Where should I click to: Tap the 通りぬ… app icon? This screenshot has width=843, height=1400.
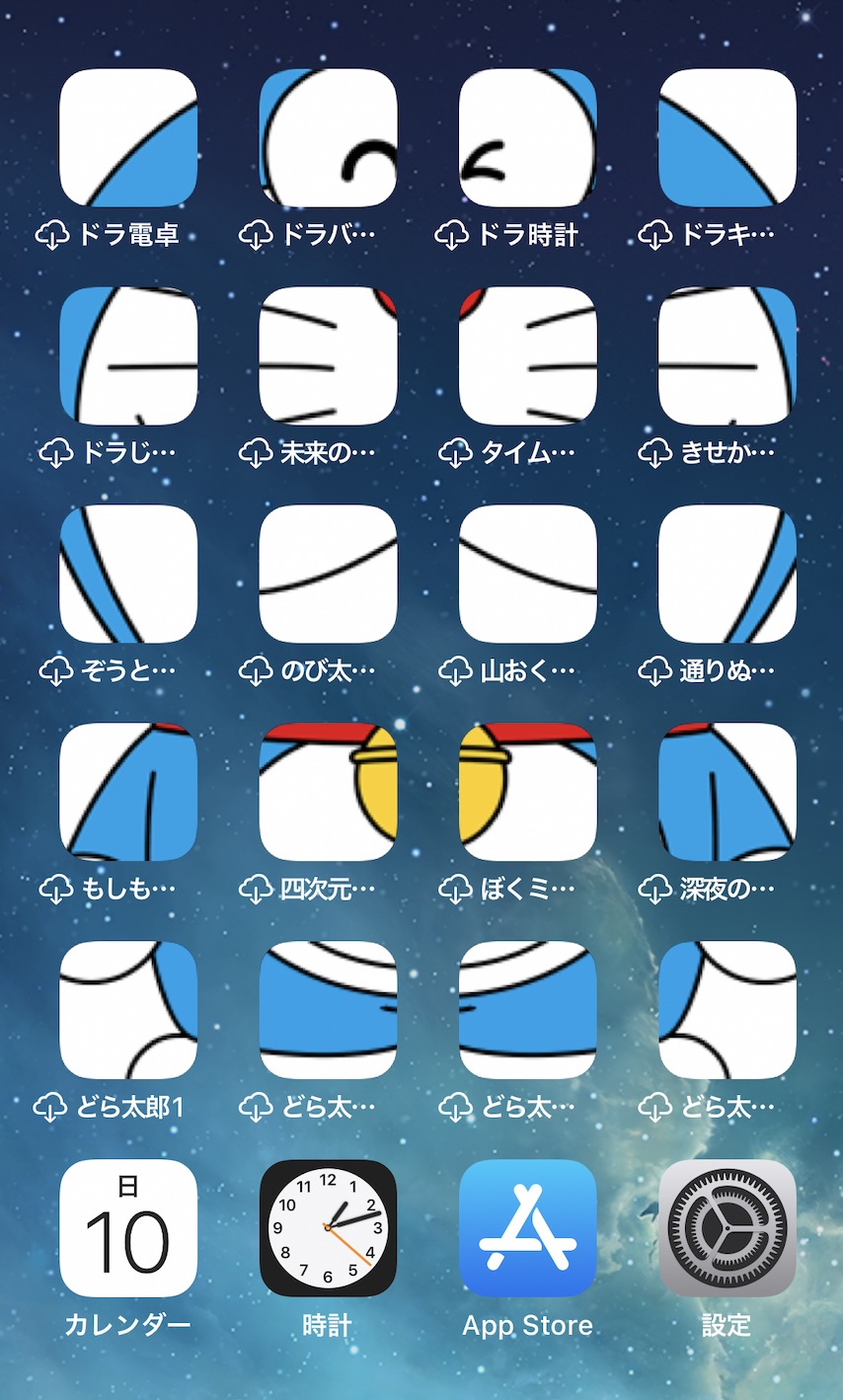(727, 575)
